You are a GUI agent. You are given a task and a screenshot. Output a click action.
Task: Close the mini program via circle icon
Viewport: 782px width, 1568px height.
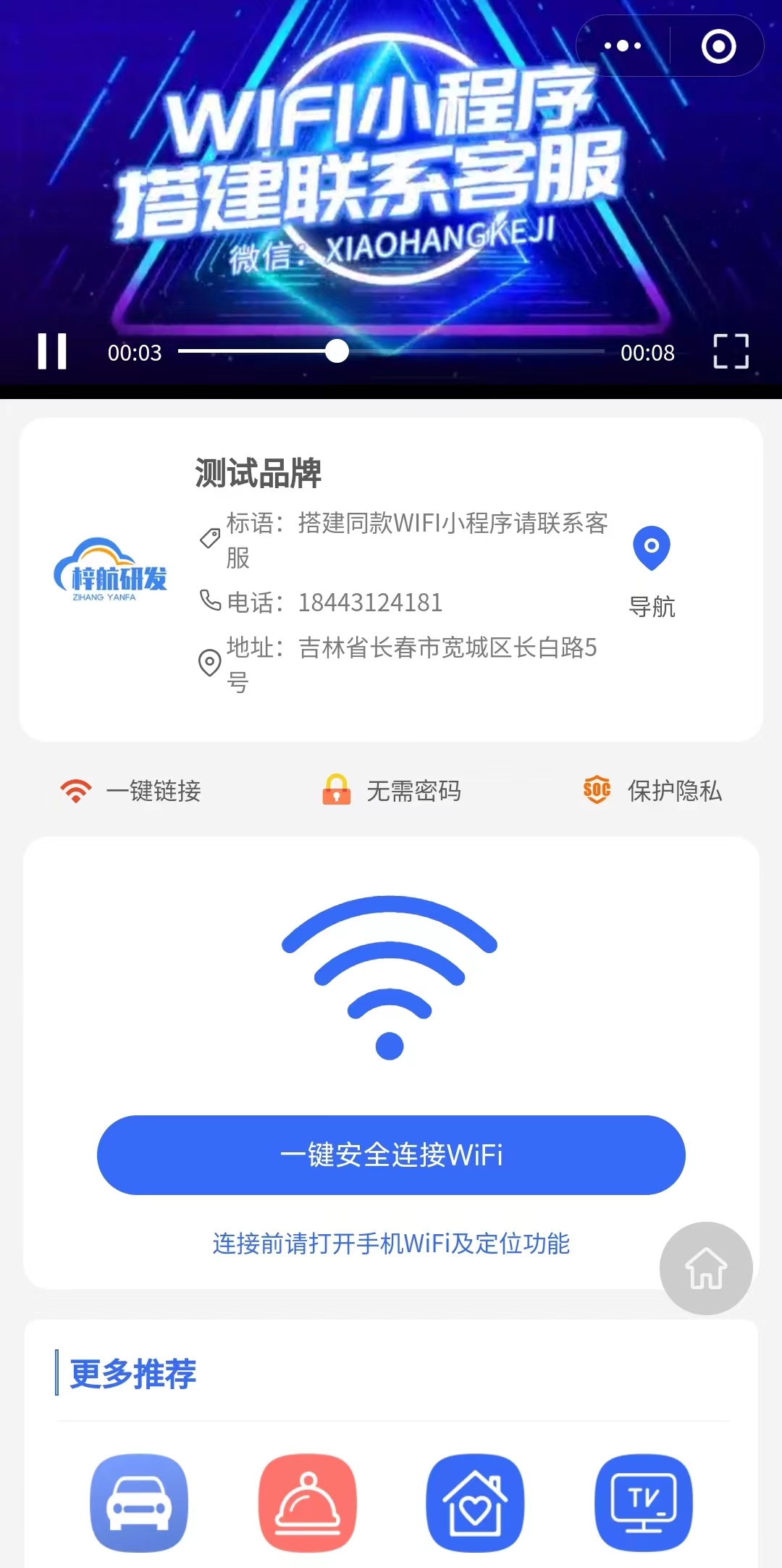tap(718, 46)
